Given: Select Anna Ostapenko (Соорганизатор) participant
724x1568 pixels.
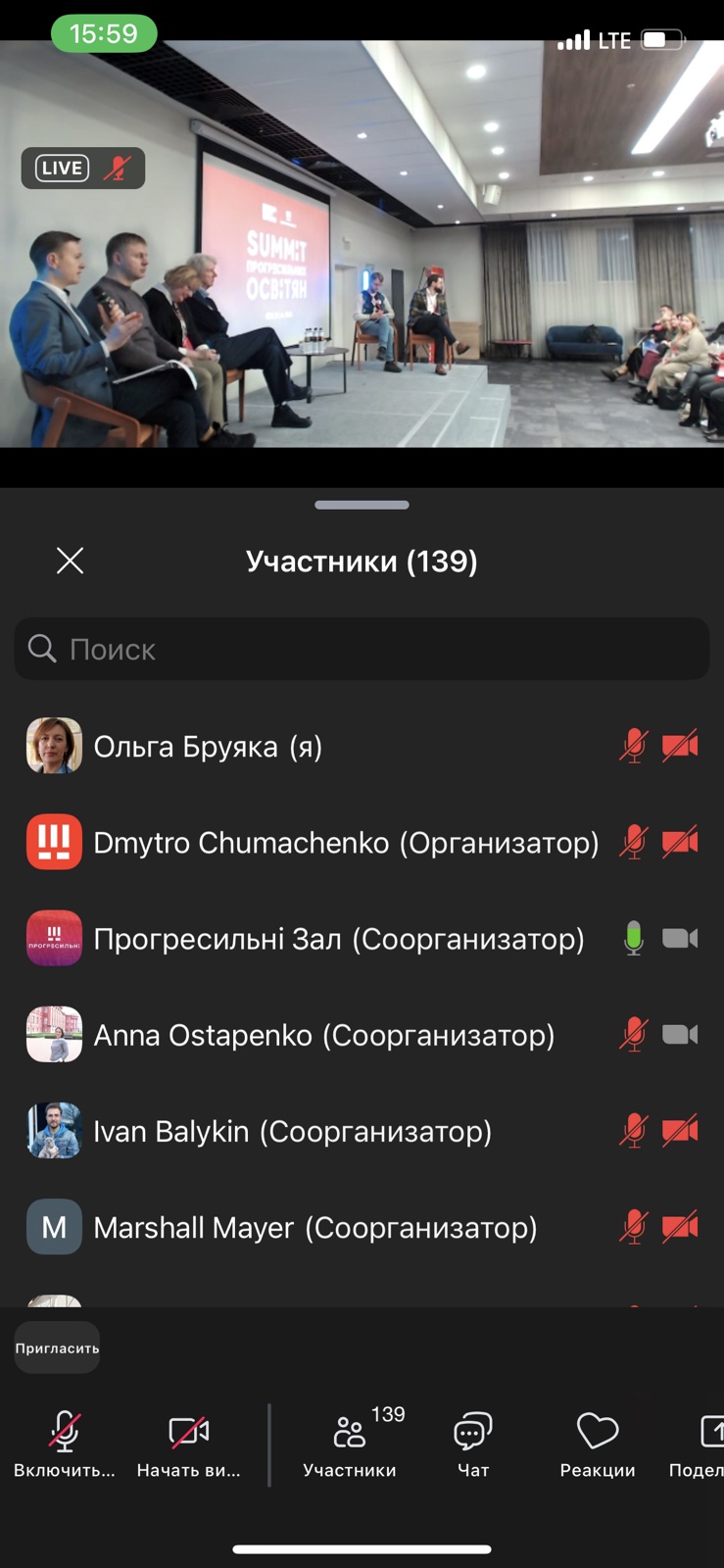Looking at the screenshot, I should [x=323, y=1035].
